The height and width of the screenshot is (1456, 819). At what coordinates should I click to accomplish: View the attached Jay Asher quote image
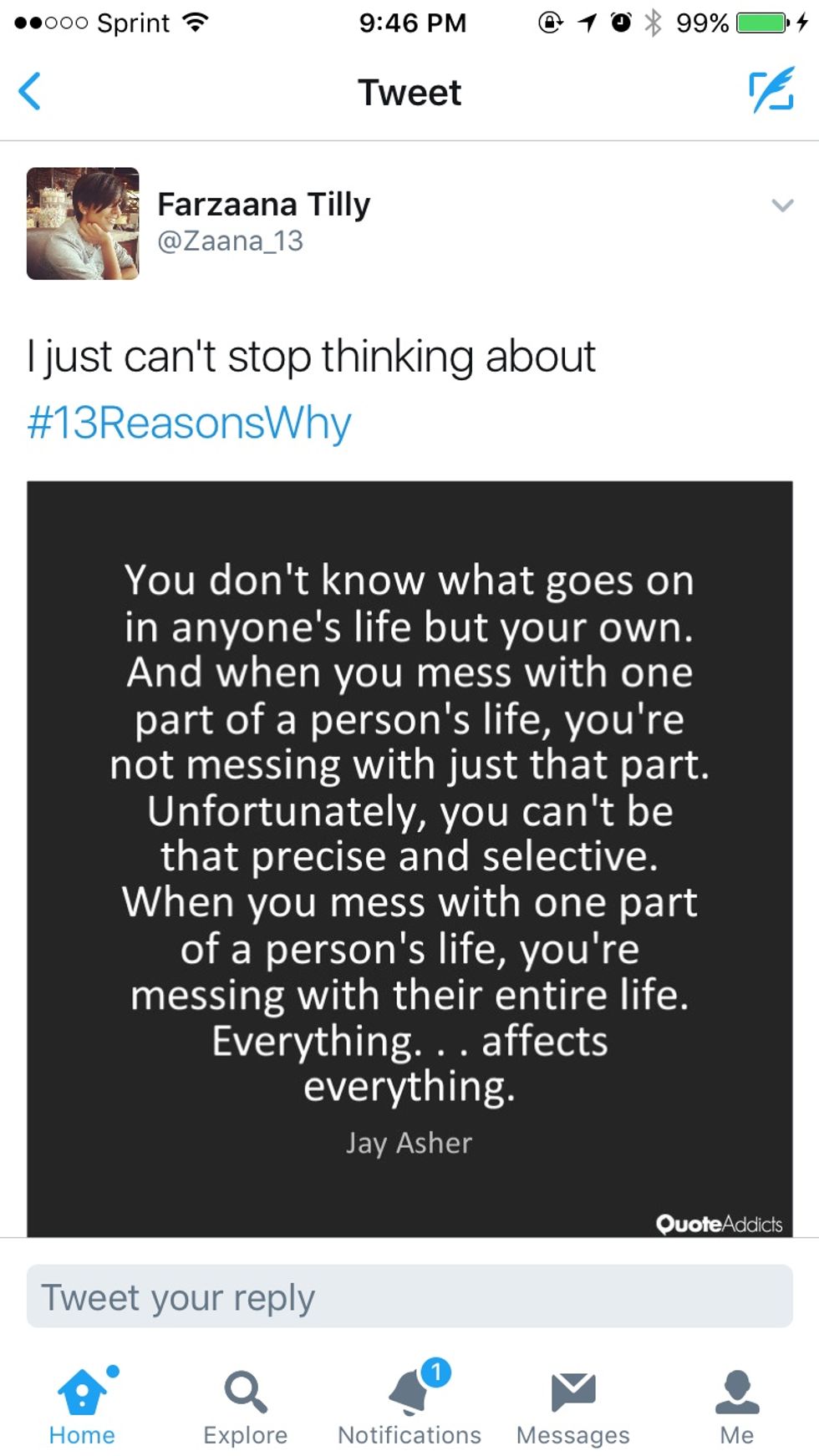[x=409, y=858]
